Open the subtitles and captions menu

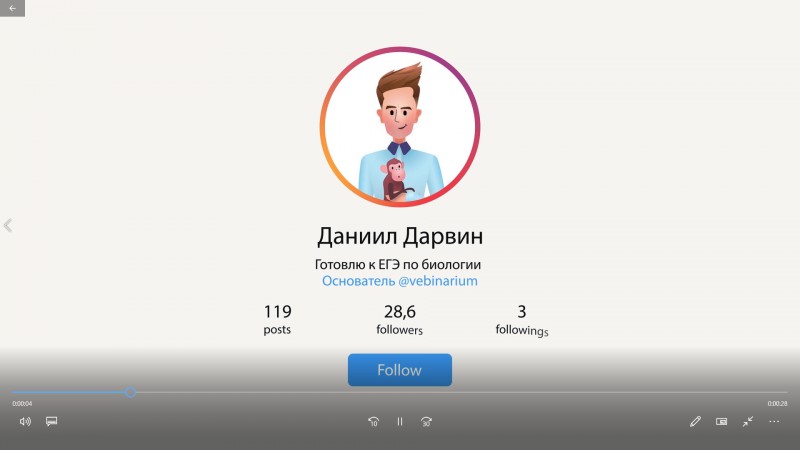click(51, 421)
